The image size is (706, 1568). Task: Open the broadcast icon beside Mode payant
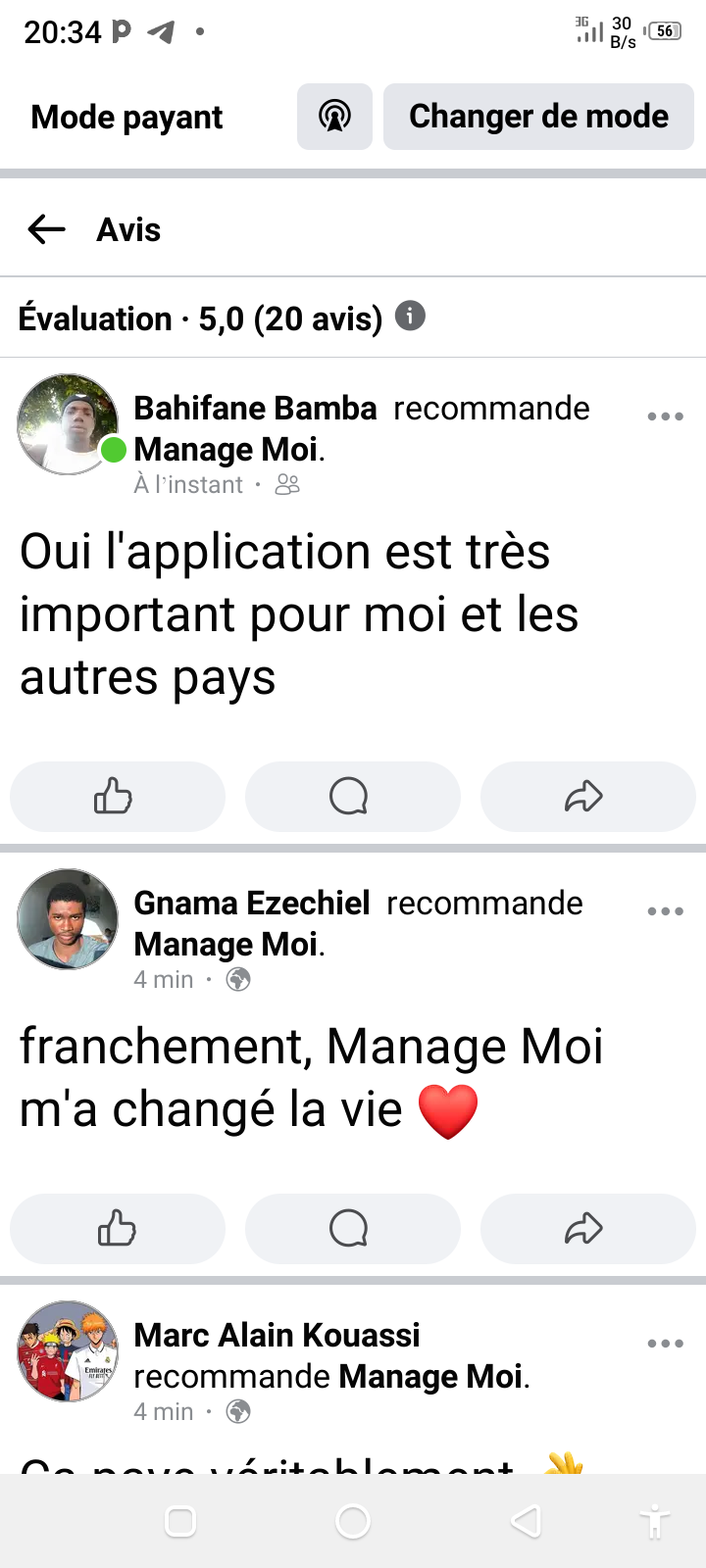tap(334, 117)
